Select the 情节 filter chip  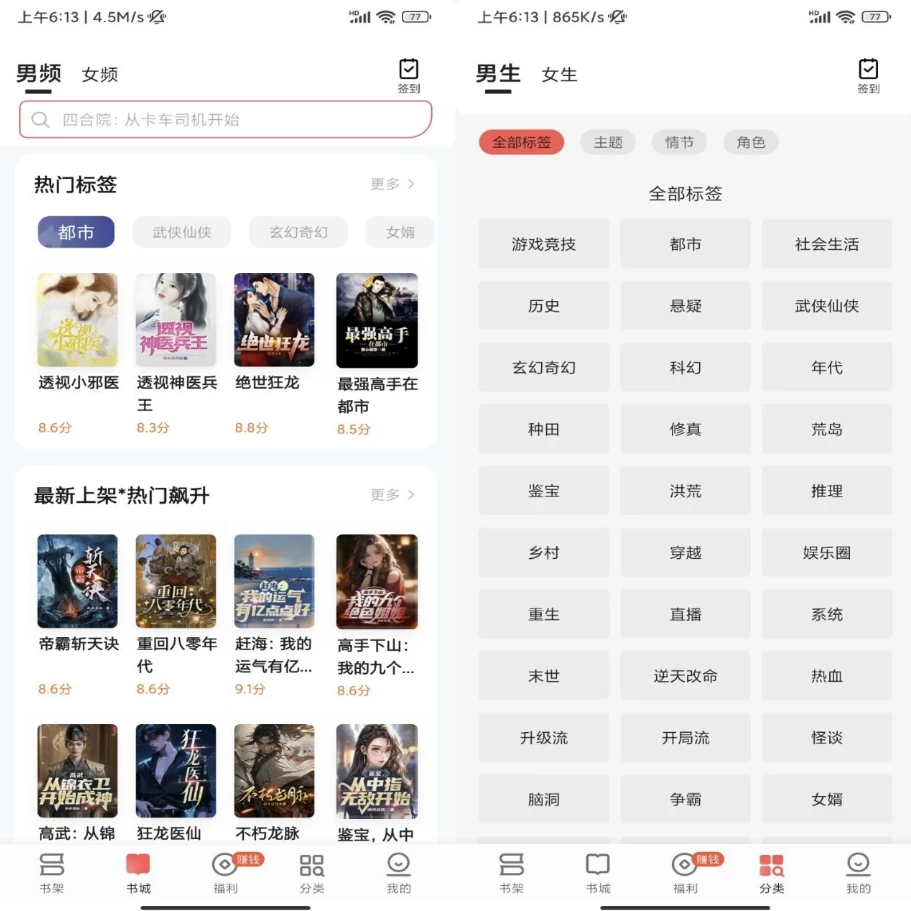pos(679,142)
